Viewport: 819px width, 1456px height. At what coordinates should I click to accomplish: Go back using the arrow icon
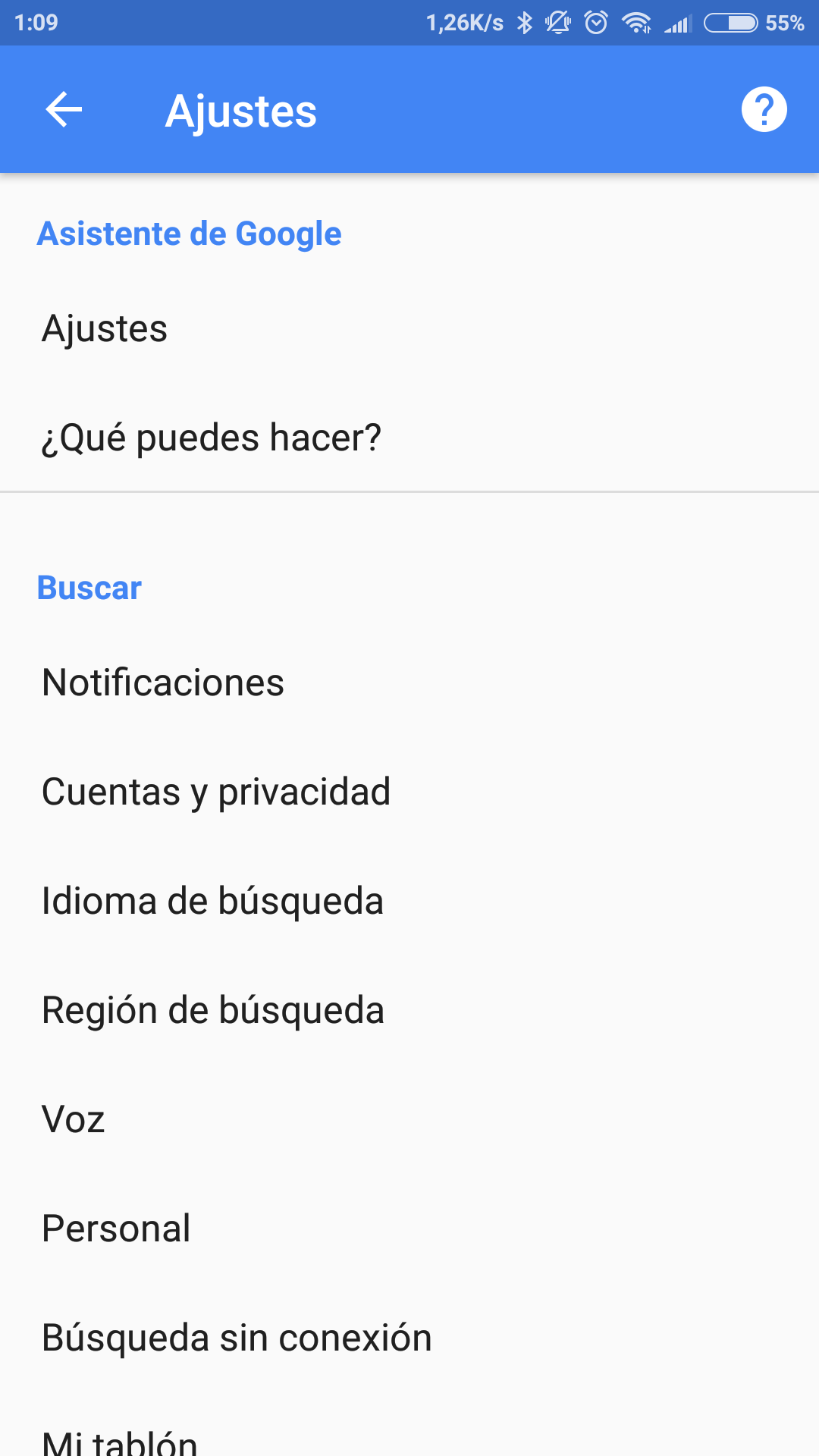click(x=64, y=110)
